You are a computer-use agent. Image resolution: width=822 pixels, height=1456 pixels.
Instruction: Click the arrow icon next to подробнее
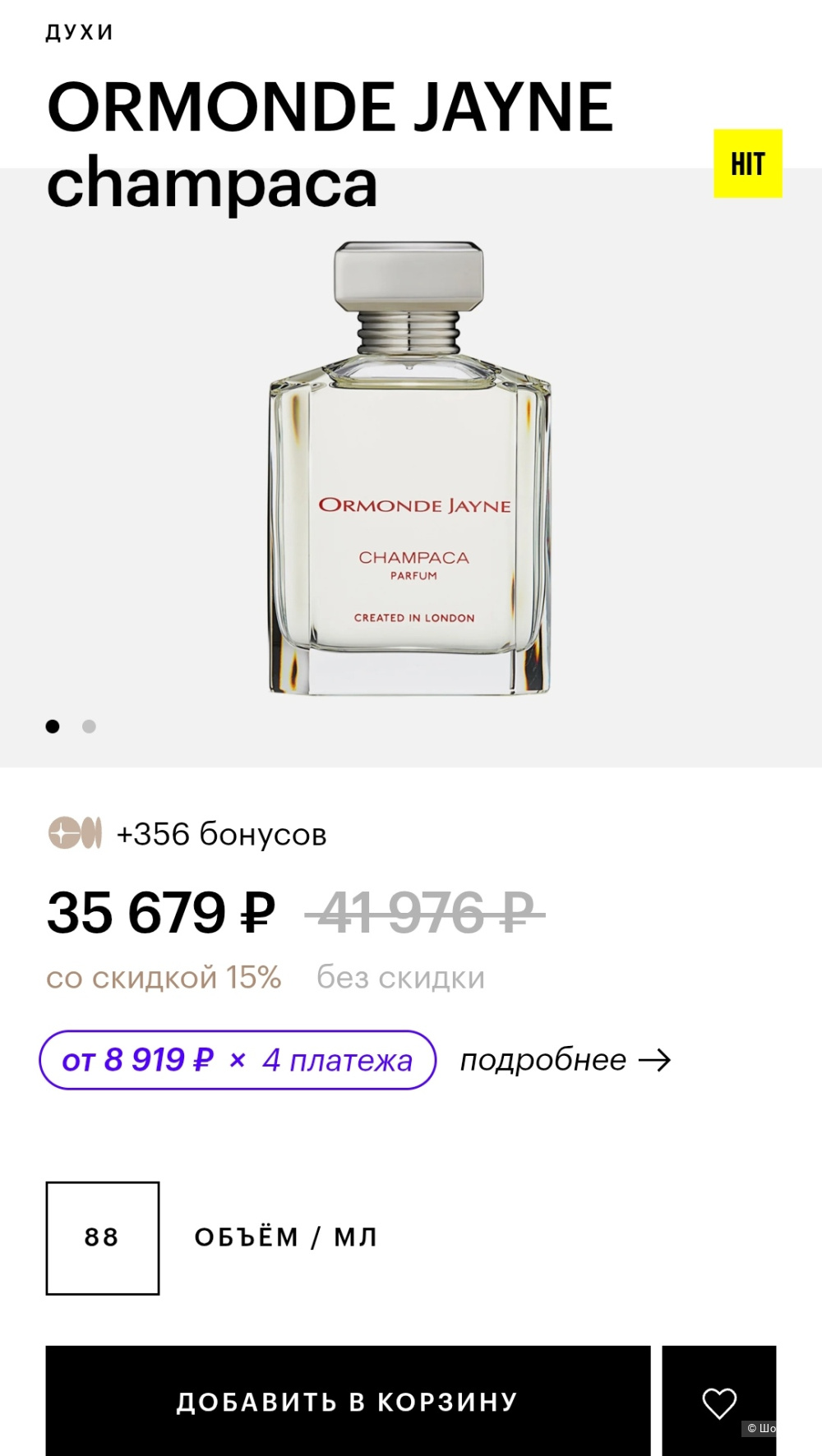point(655,1060)
